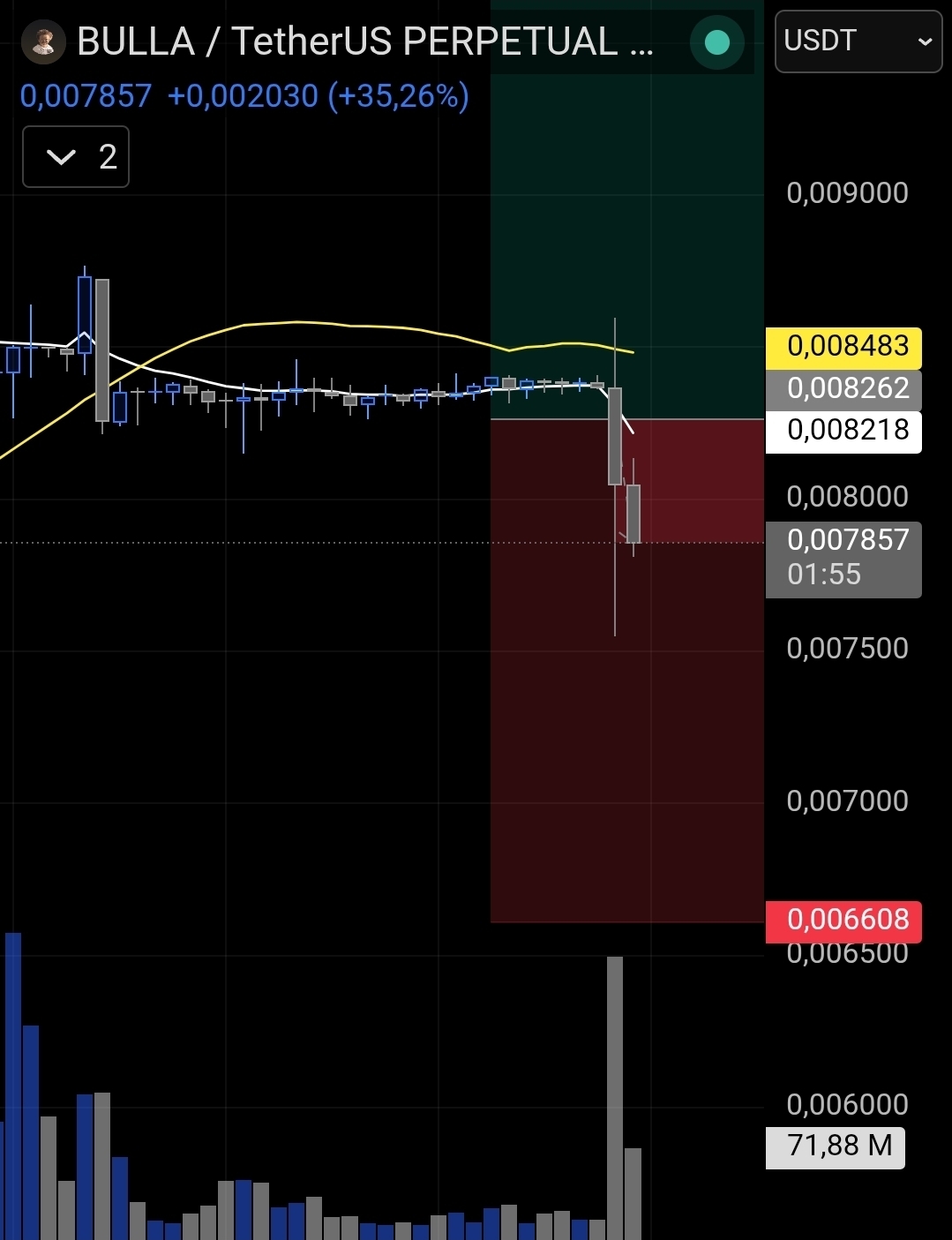
Task: Tap the green market status dot
Action: [717, 42]
